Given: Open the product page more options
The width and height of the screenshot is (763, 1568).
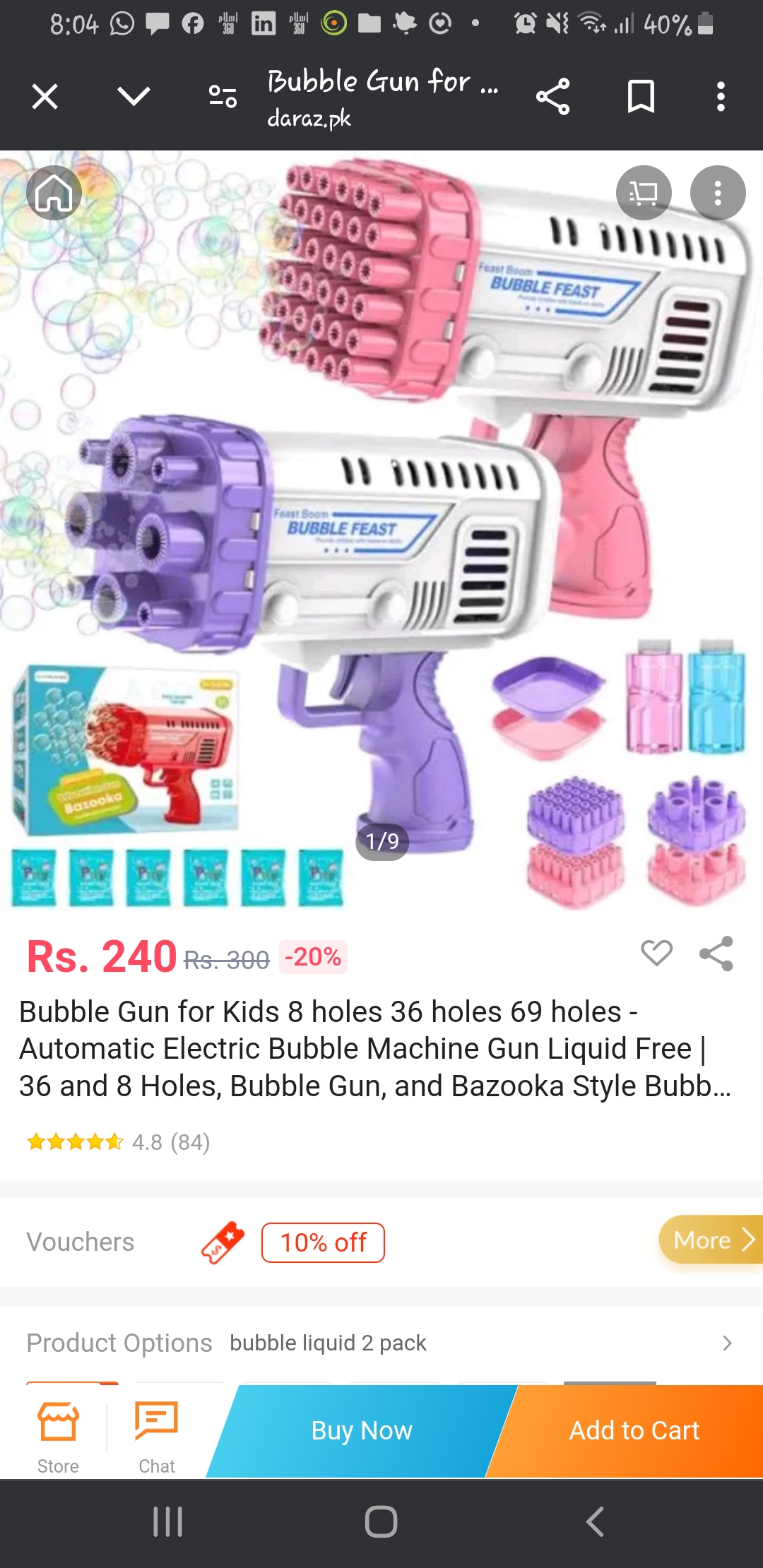Looking at the screenshot, I should (x=717, y=193).
